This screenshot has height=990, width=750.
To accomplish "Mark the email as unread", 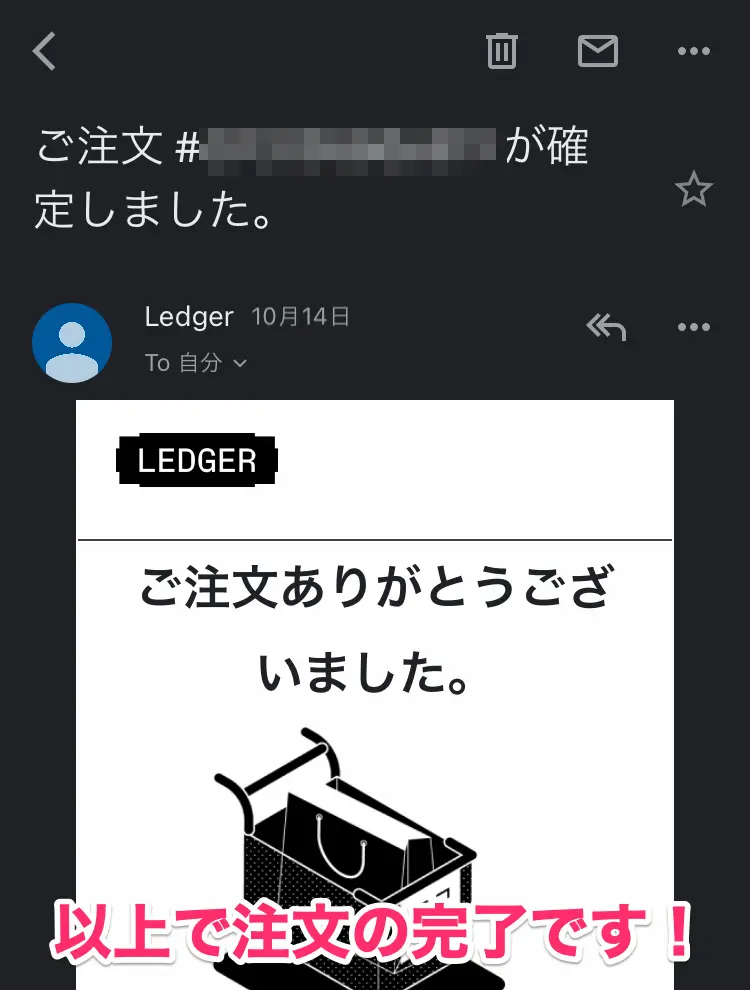I will [598, 51].
